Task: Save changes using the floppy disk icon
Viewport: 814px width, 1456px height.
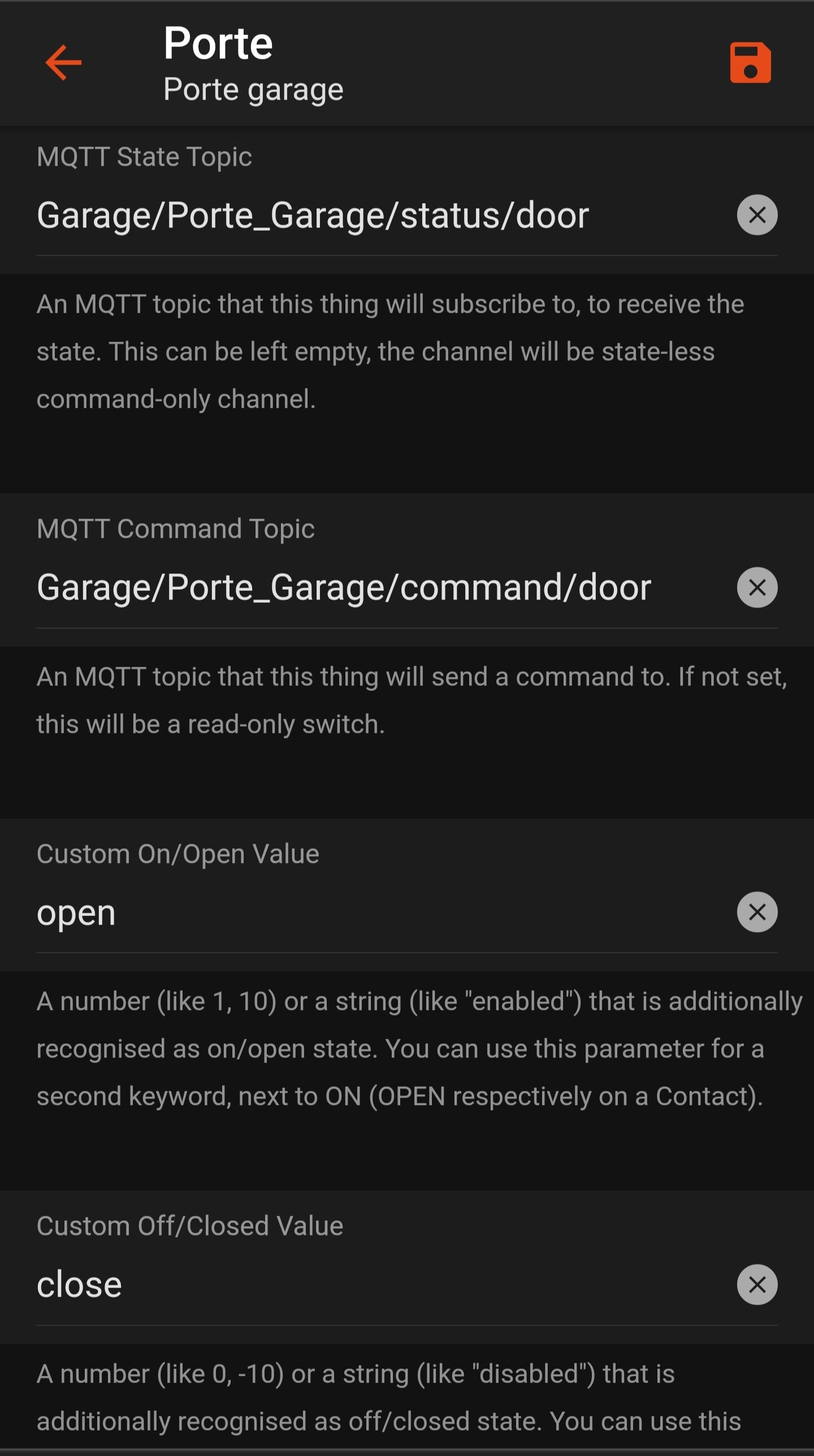Action: click(751, 63)
